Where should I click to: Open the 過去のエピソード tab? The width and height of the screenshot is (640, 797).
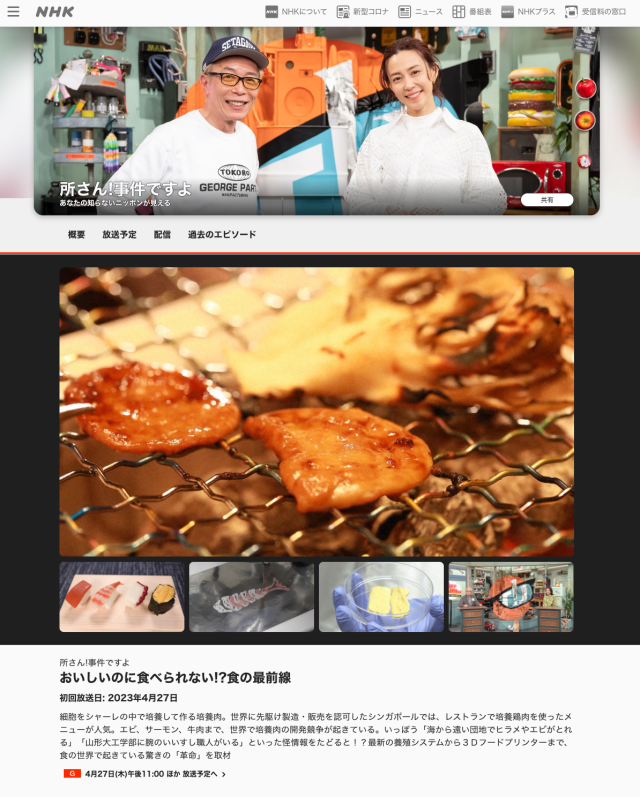pos(222,235)
